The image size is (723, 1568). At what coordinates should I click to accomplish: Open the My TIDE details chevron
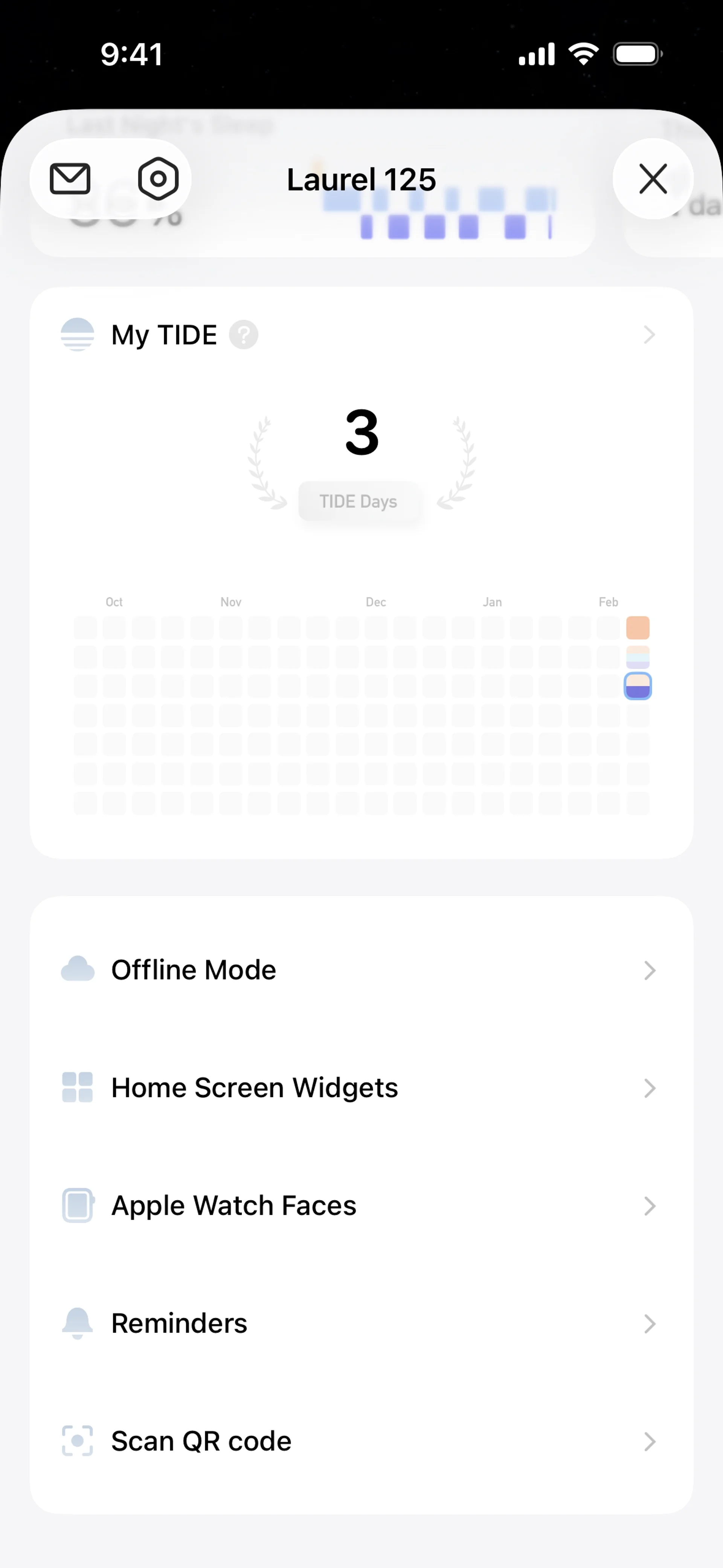[x=649, y=335]
